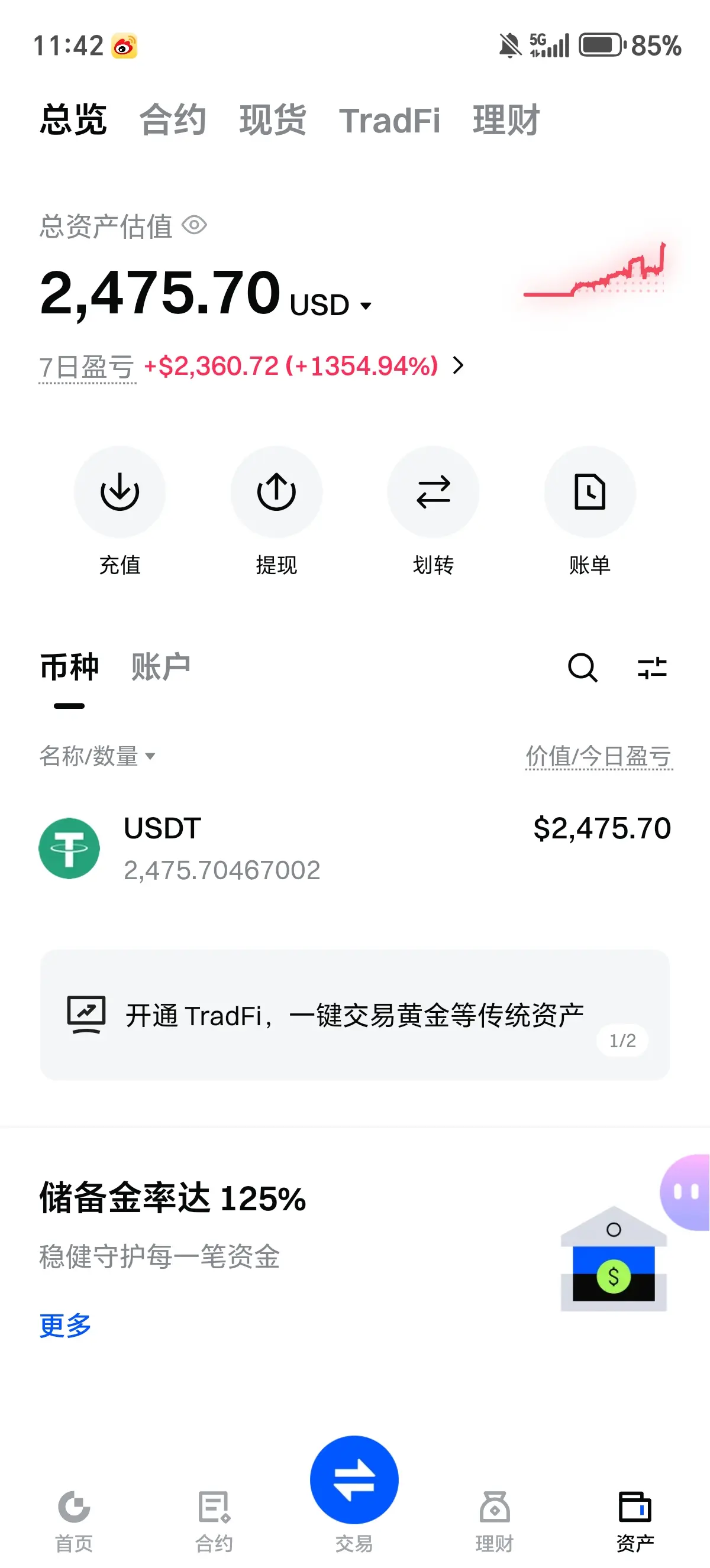Open 划转 transfer
This screenshot has height=1568, width=710.
coord(433,492)
